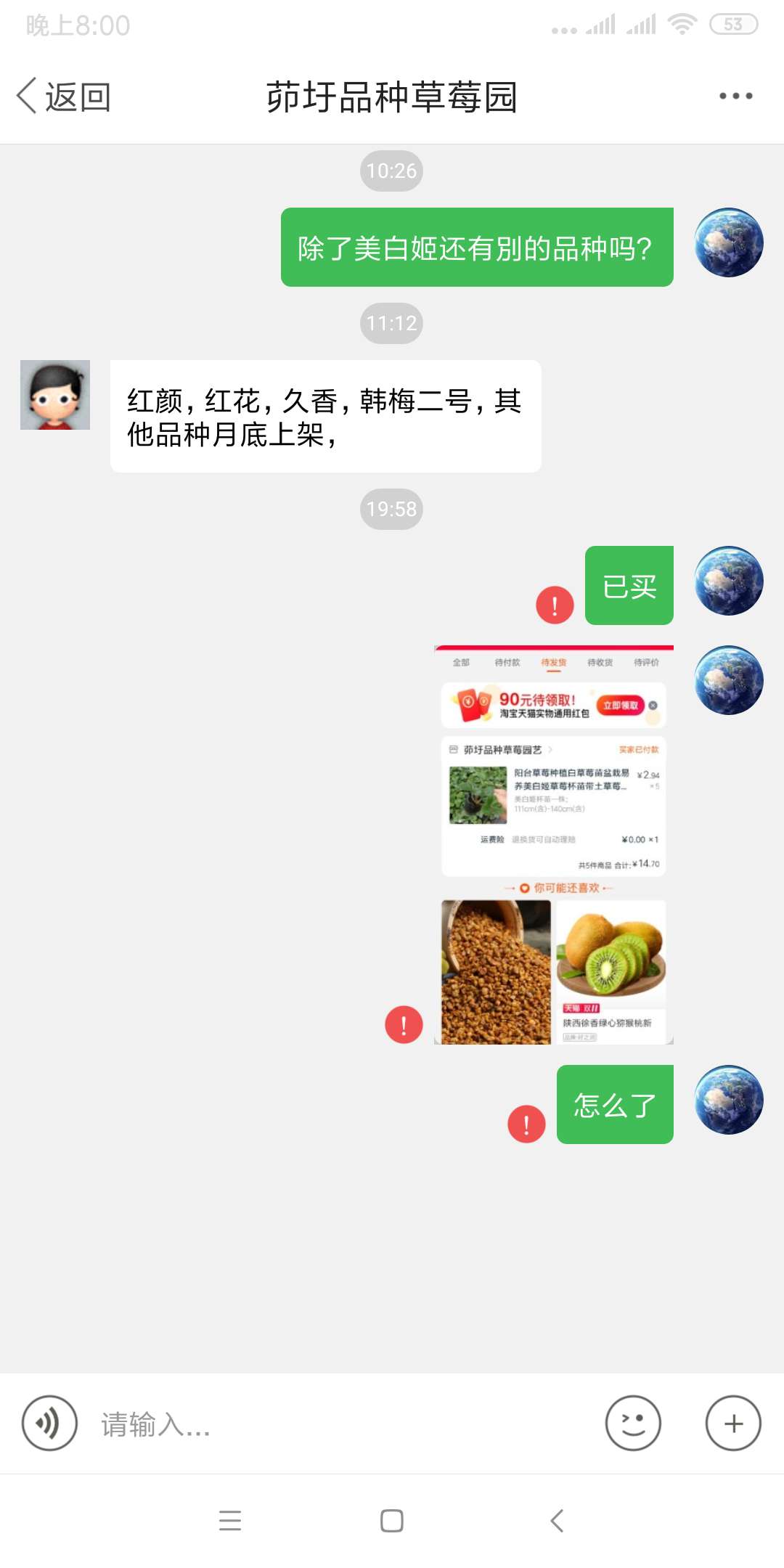Go back using the 返回 button
This screenshot has width=784, height=1568.
64,97
